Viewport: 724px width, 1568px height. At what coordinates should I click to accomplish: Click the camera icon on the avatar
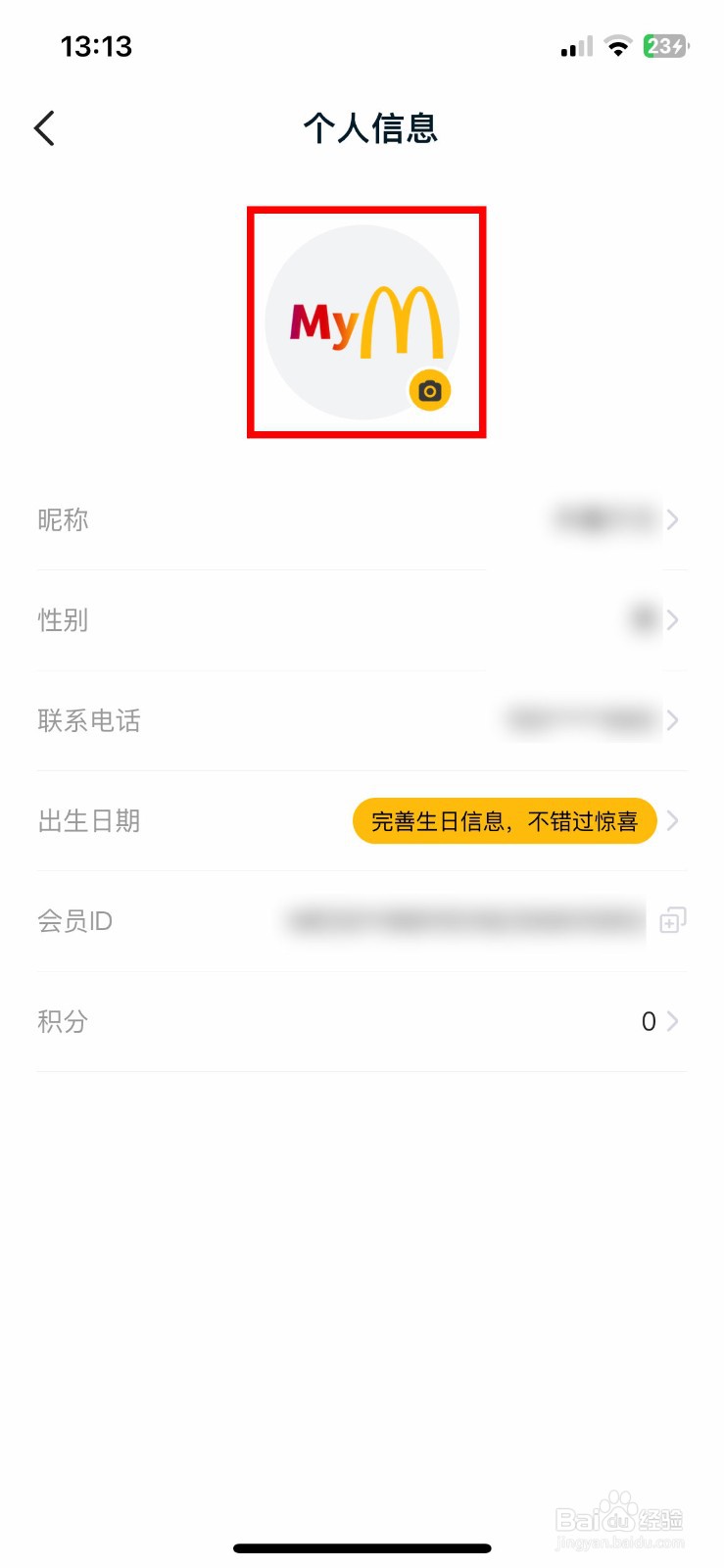[x=429, y=389]
